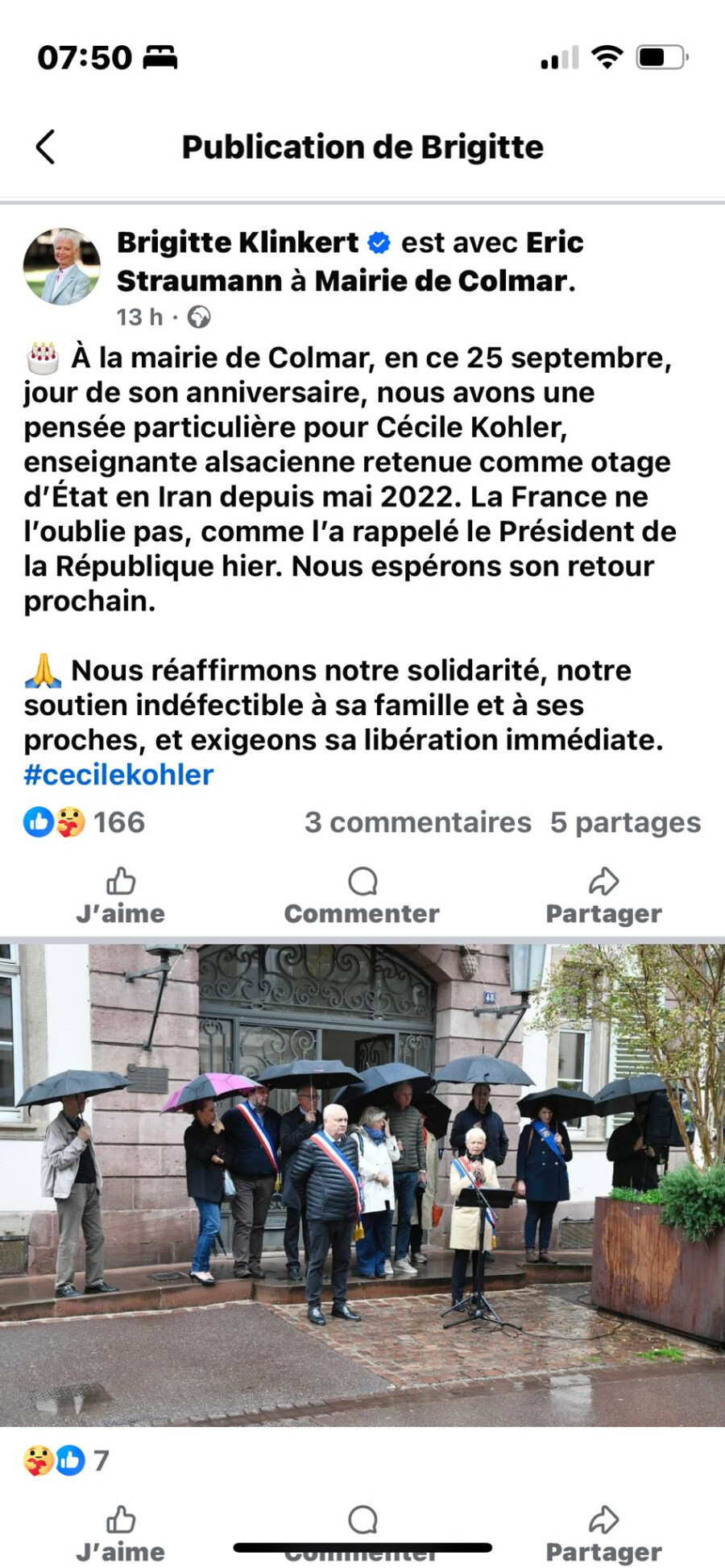Image resolution: width=725 pixels, height=1568 pixels.
Task: Open Brigitte Klinkert's profile picture
Action: tap(62, 266)
